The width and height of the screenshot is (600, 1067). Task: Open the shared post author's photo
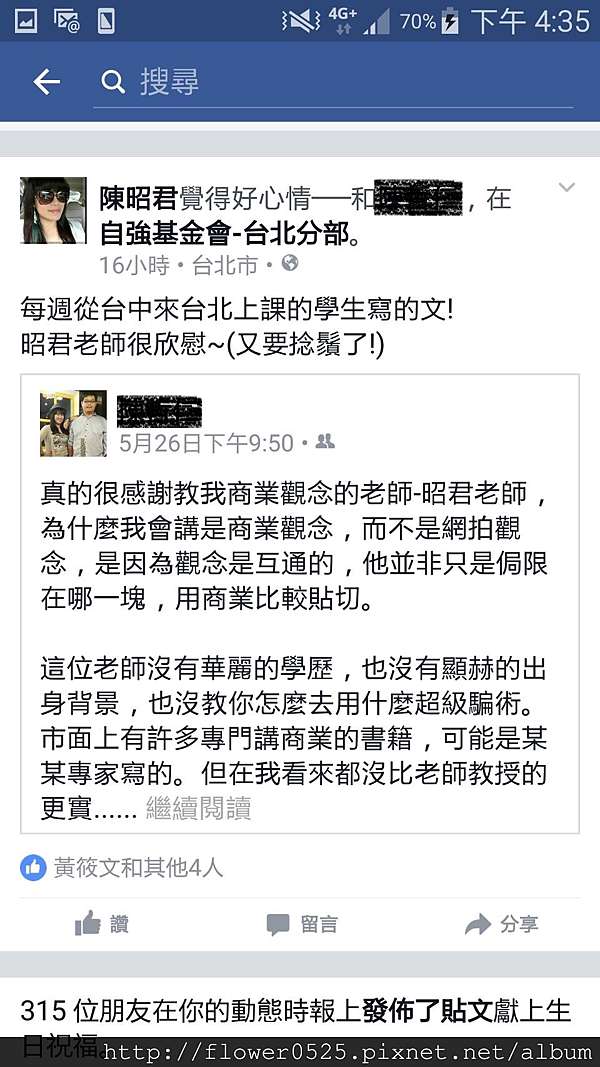(73, 423)
